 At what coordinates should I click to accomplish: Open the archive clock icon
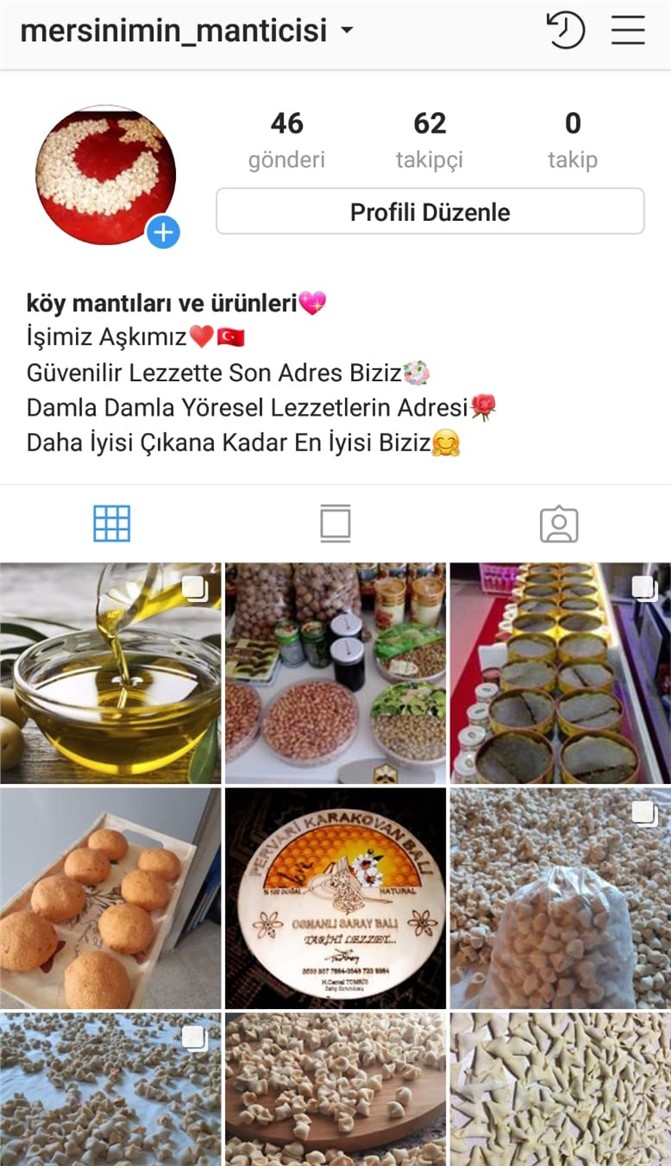point(565,30)
